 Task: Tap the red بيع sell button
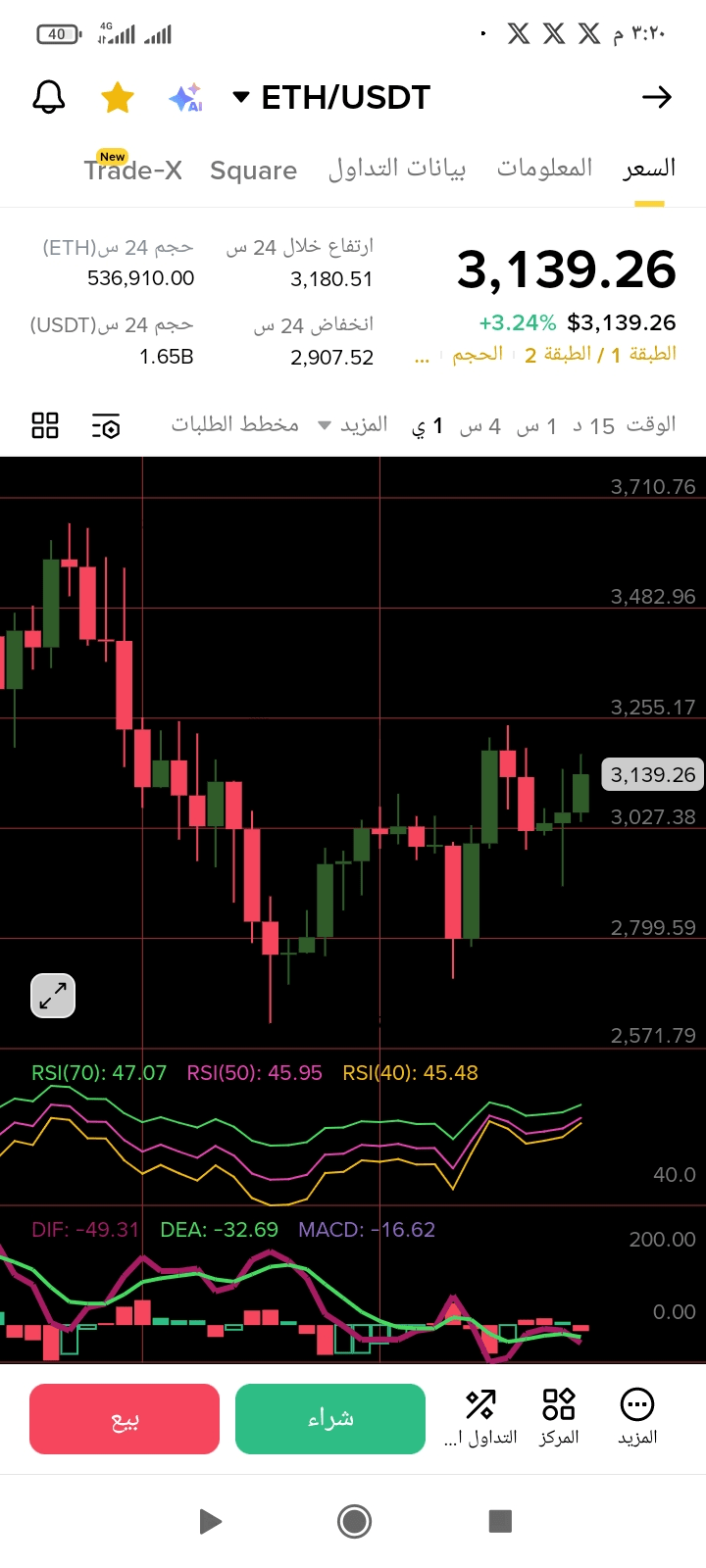pyautogui.click(x=125, y=1419)
